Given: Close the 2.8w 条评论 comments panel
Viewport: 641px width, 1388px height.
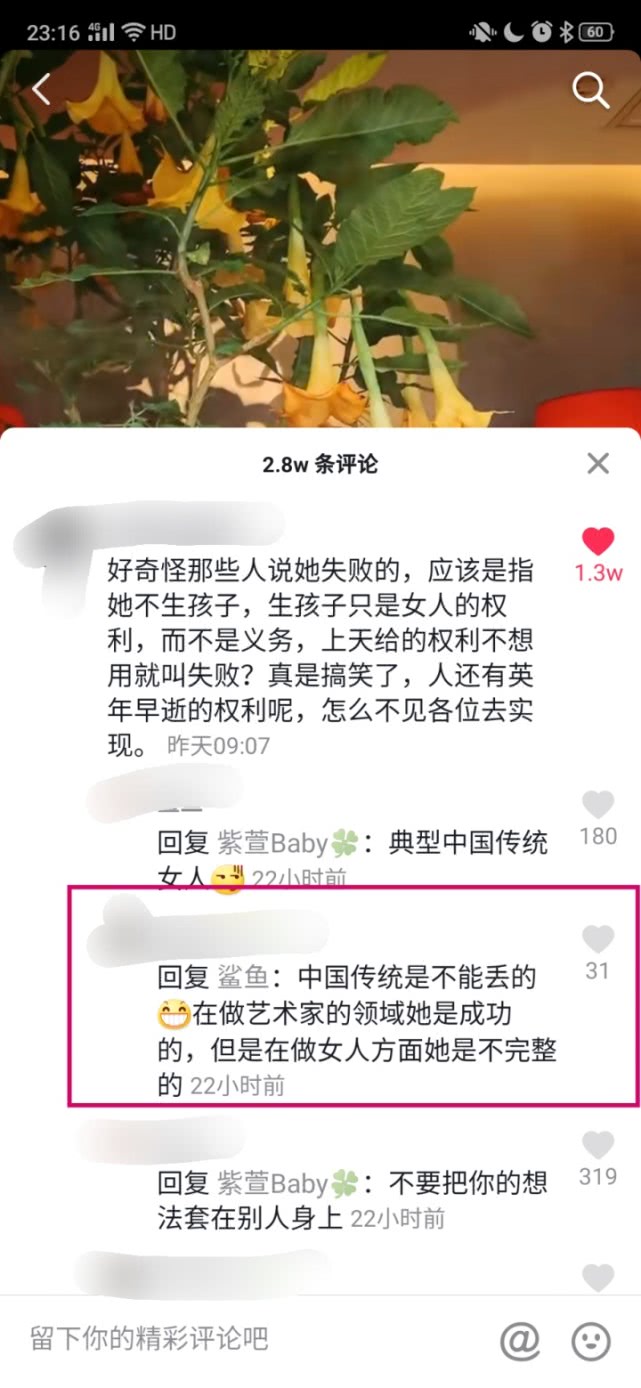Looking at the screenshot, I should tap(598, 463).
